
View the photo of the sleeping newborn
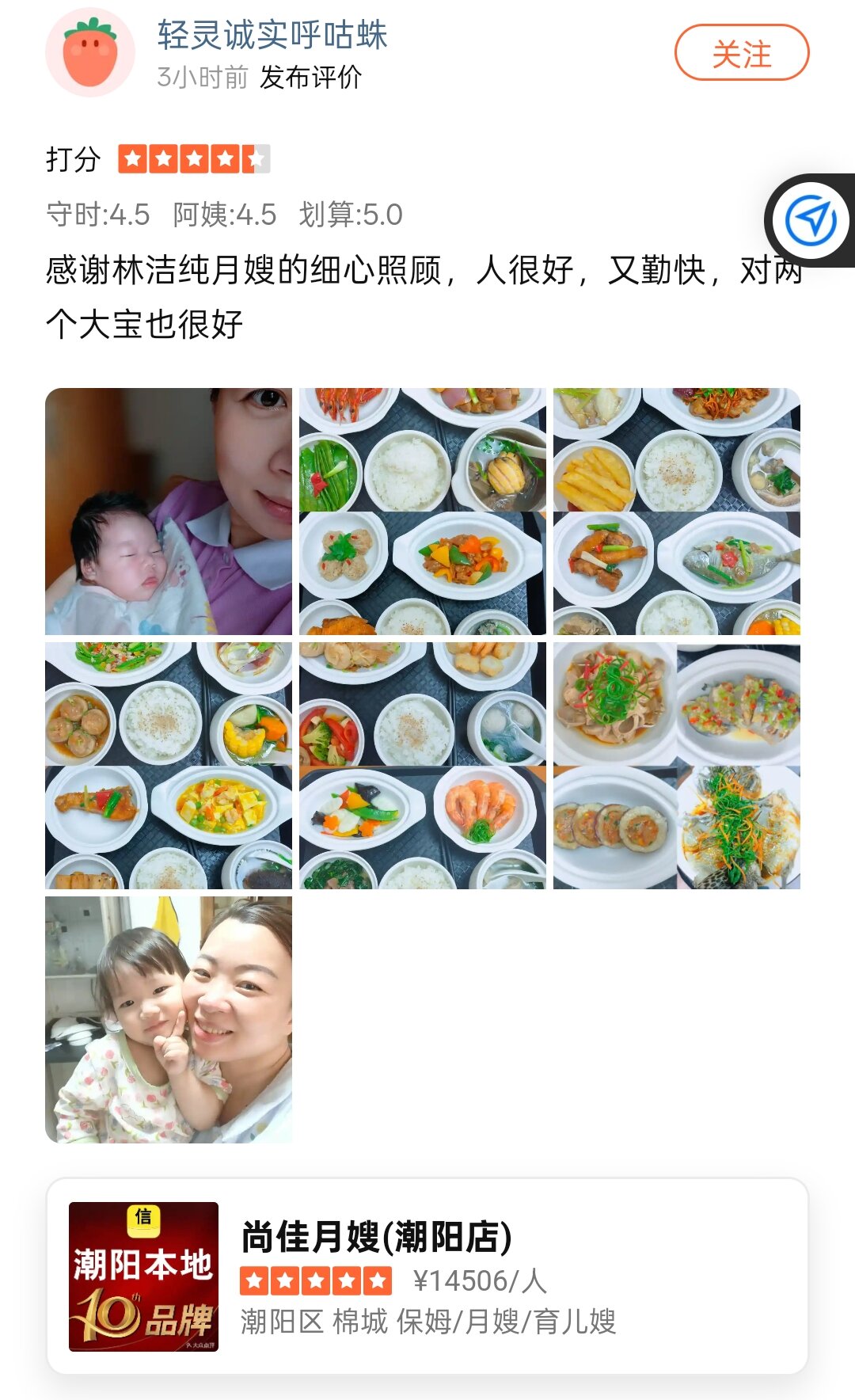169,512
